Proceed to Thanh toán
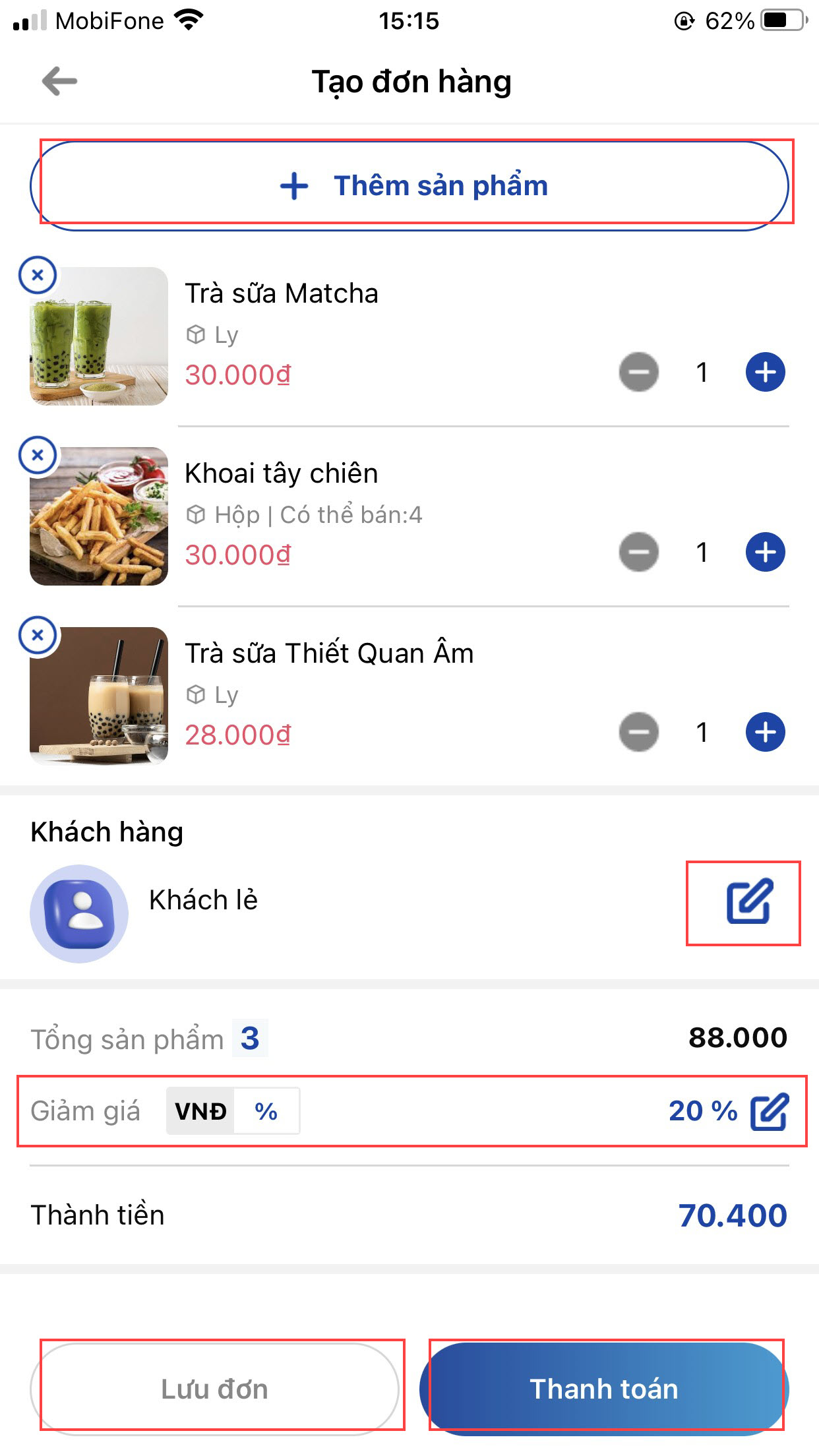 click(x=604, y=1389)
